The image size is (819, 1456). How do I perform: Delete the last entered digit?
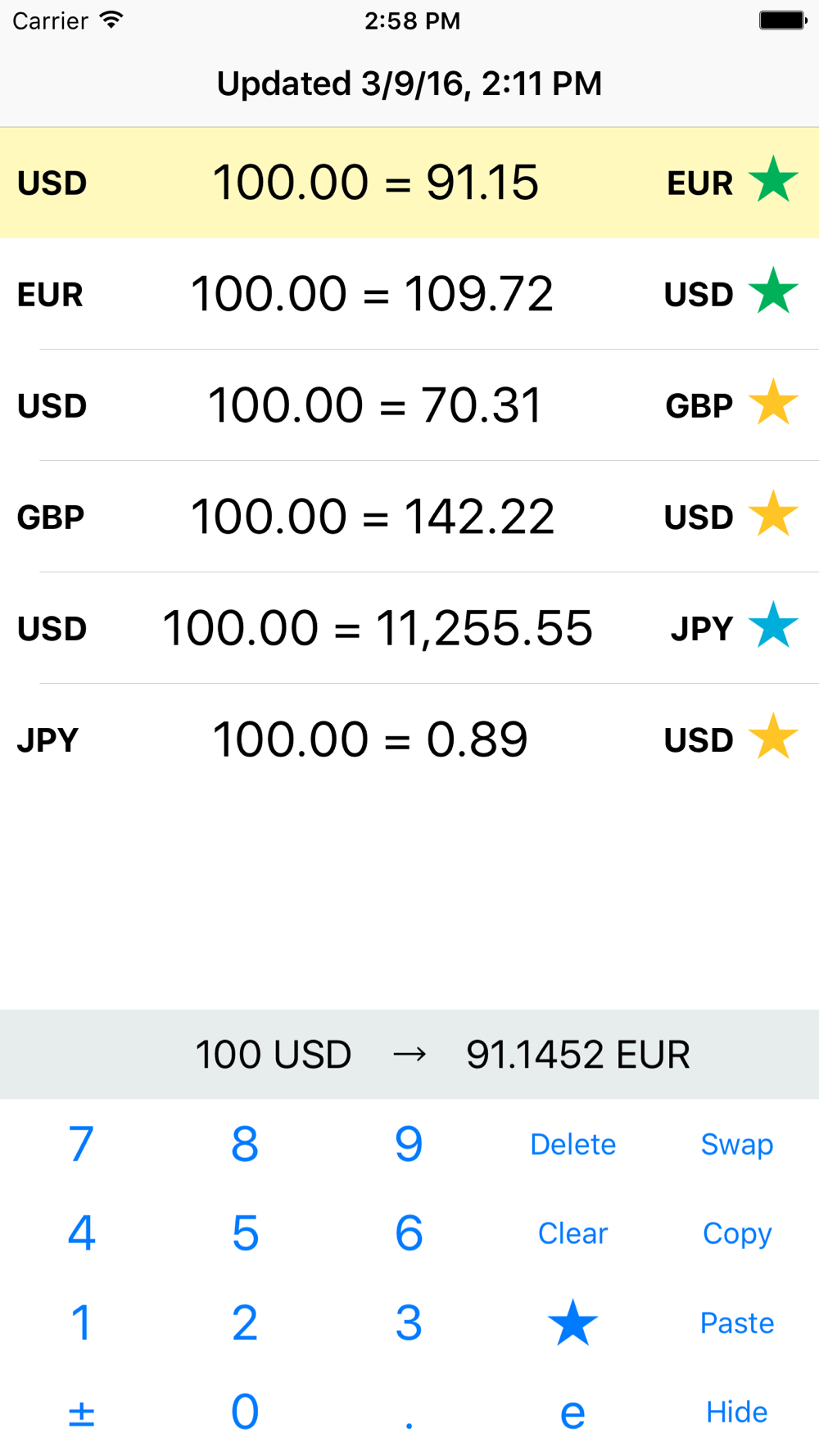(x=572, y=1144)
